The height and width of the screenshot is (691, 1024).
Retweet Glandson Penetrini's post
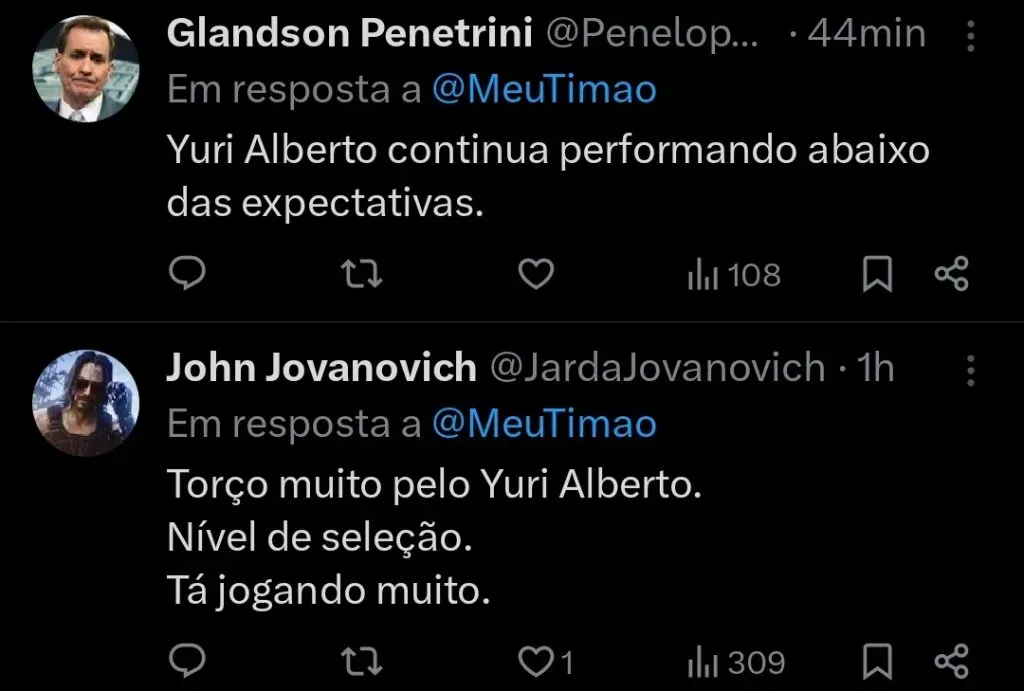pos(362,274)
